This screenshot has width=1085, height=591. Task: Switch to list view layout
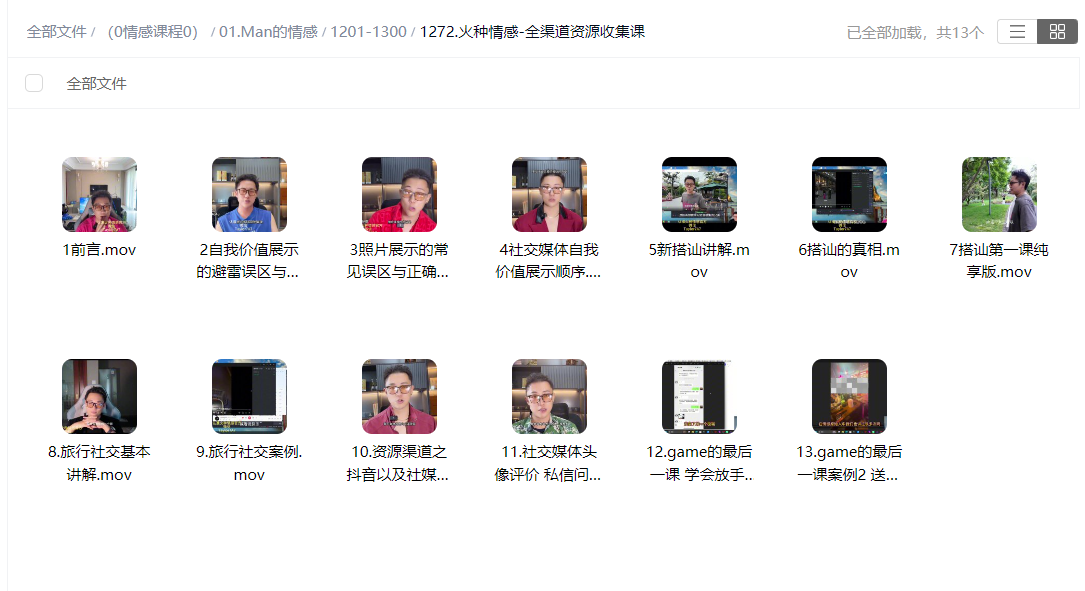[1017, 31]
